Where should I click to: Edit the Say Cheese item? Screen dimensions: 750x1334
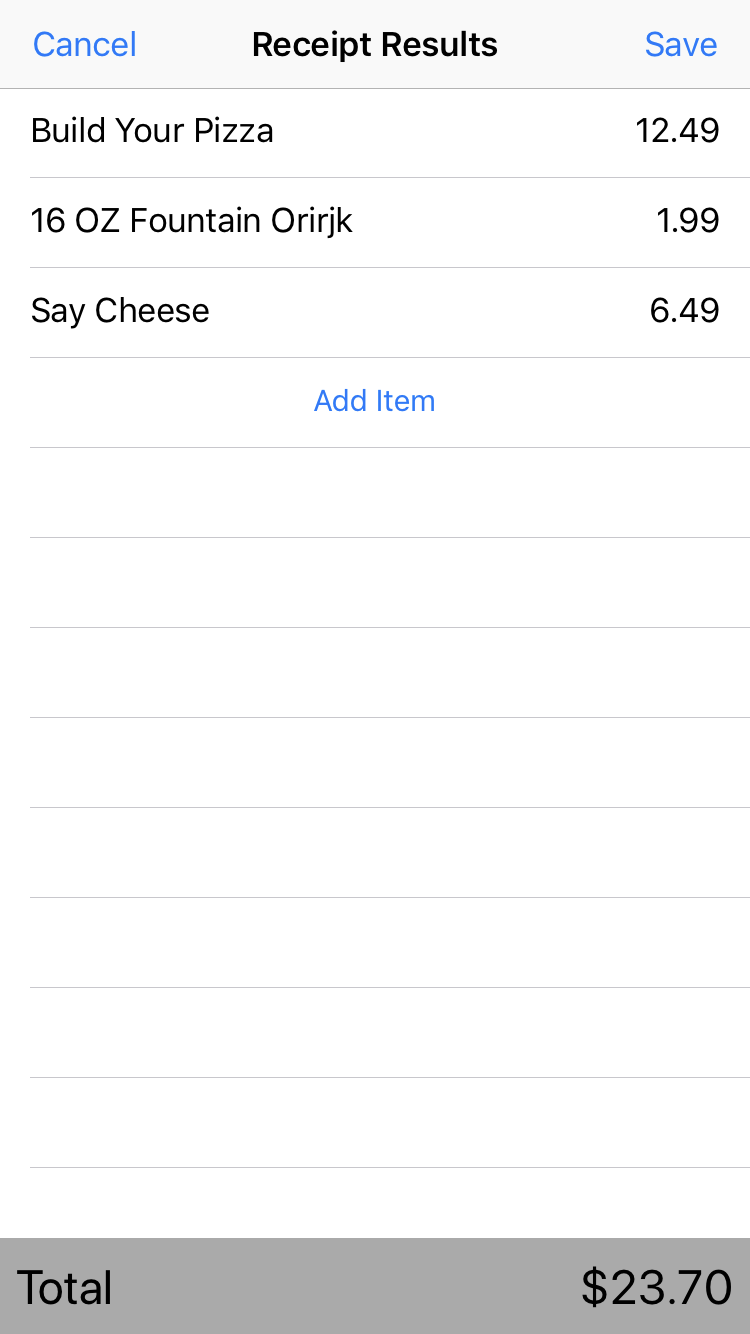(x=374, y=311)
